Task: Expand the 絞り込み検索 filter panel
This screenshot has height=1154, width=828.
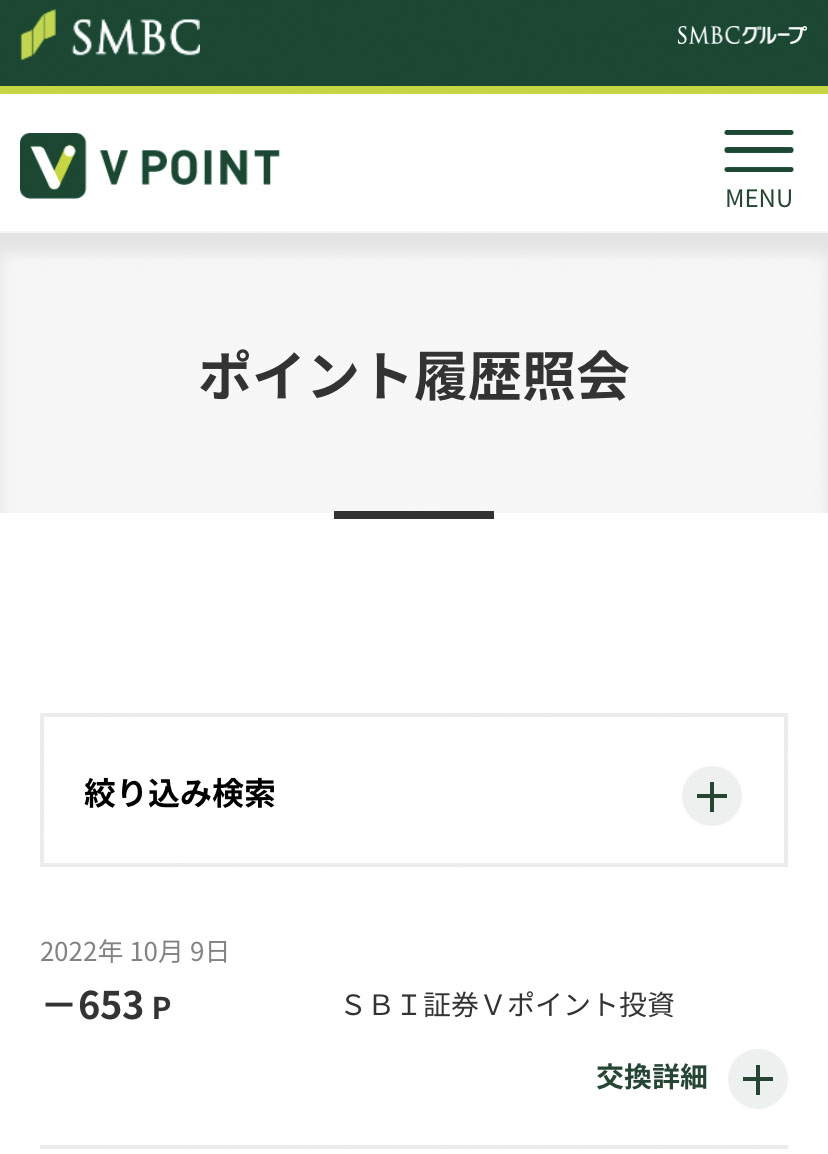Action: [x=711, y=796]
